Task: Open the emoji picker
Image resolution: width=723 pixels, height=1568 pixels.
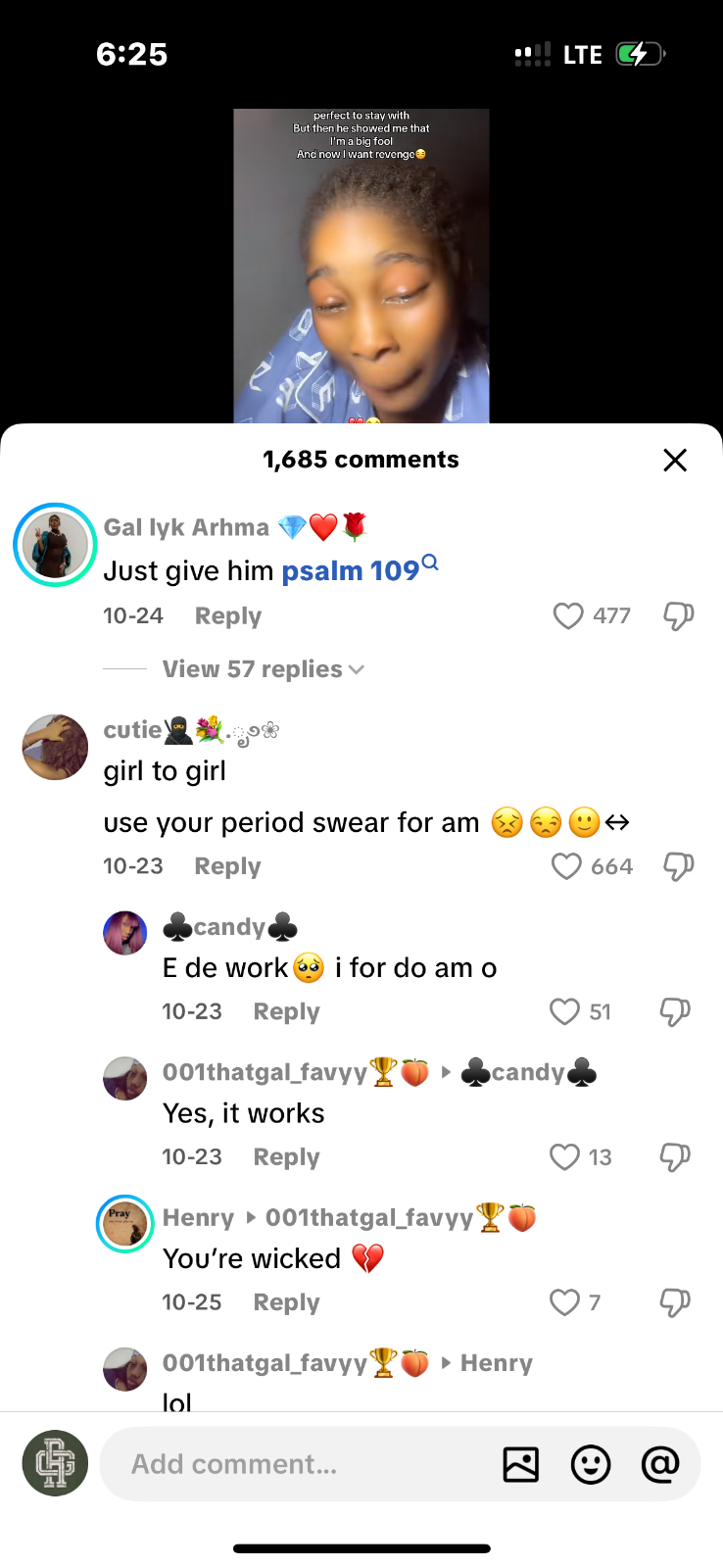Action: pos(590,1464)
